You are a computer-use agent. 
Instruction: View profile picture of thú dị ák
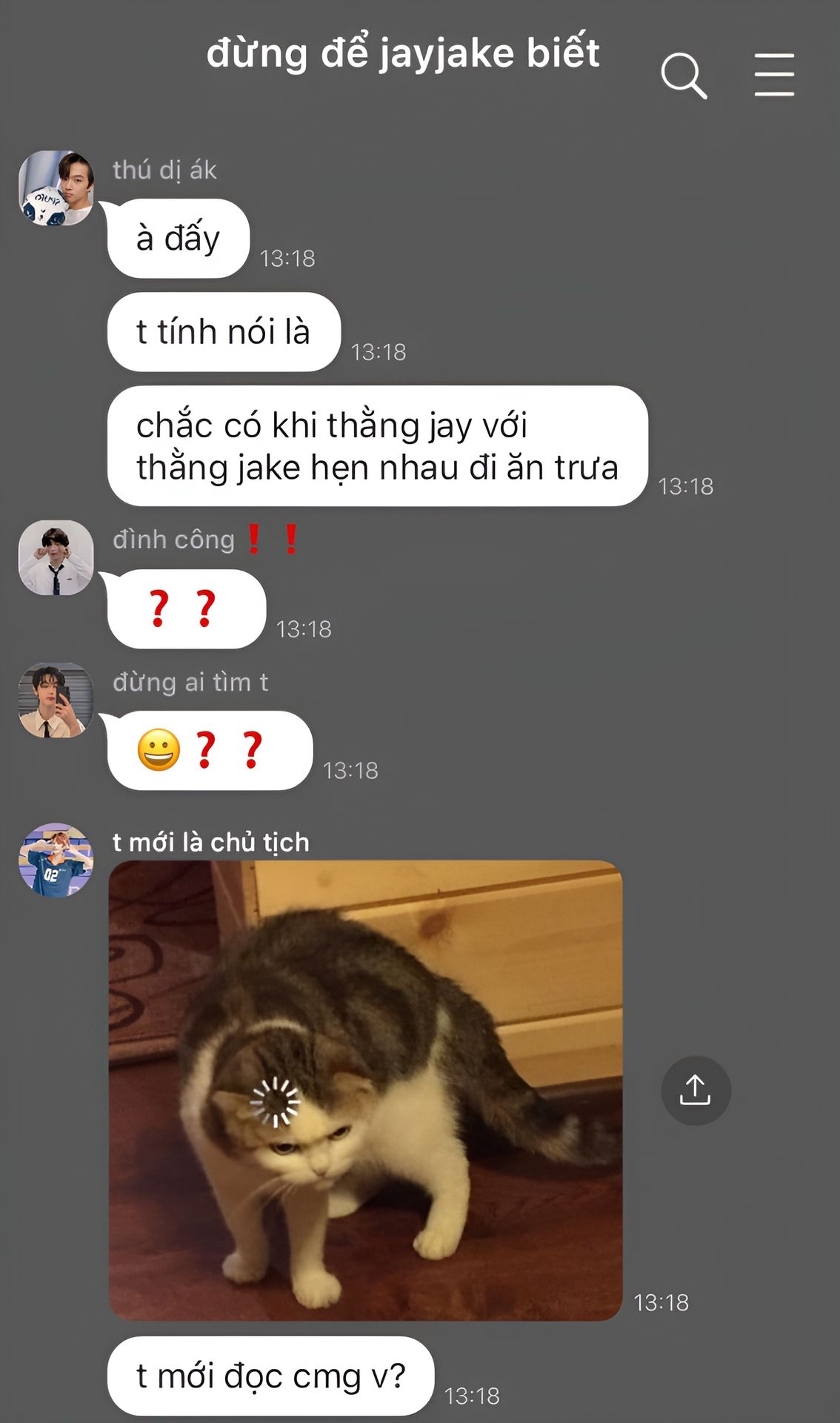pyautogui.click(x=56, y=188)
